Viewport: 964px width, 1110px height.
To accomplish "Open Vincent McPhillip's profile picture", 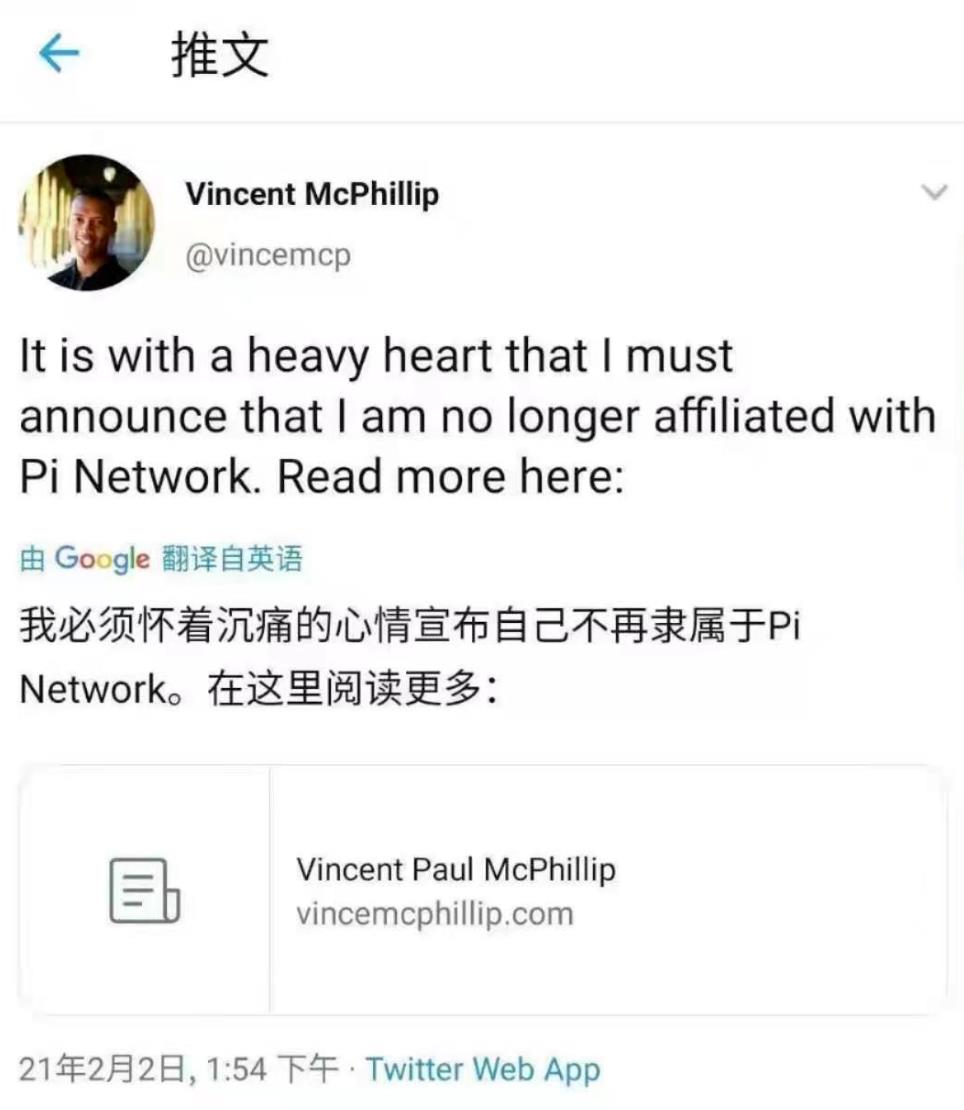I will click(87, 223).
